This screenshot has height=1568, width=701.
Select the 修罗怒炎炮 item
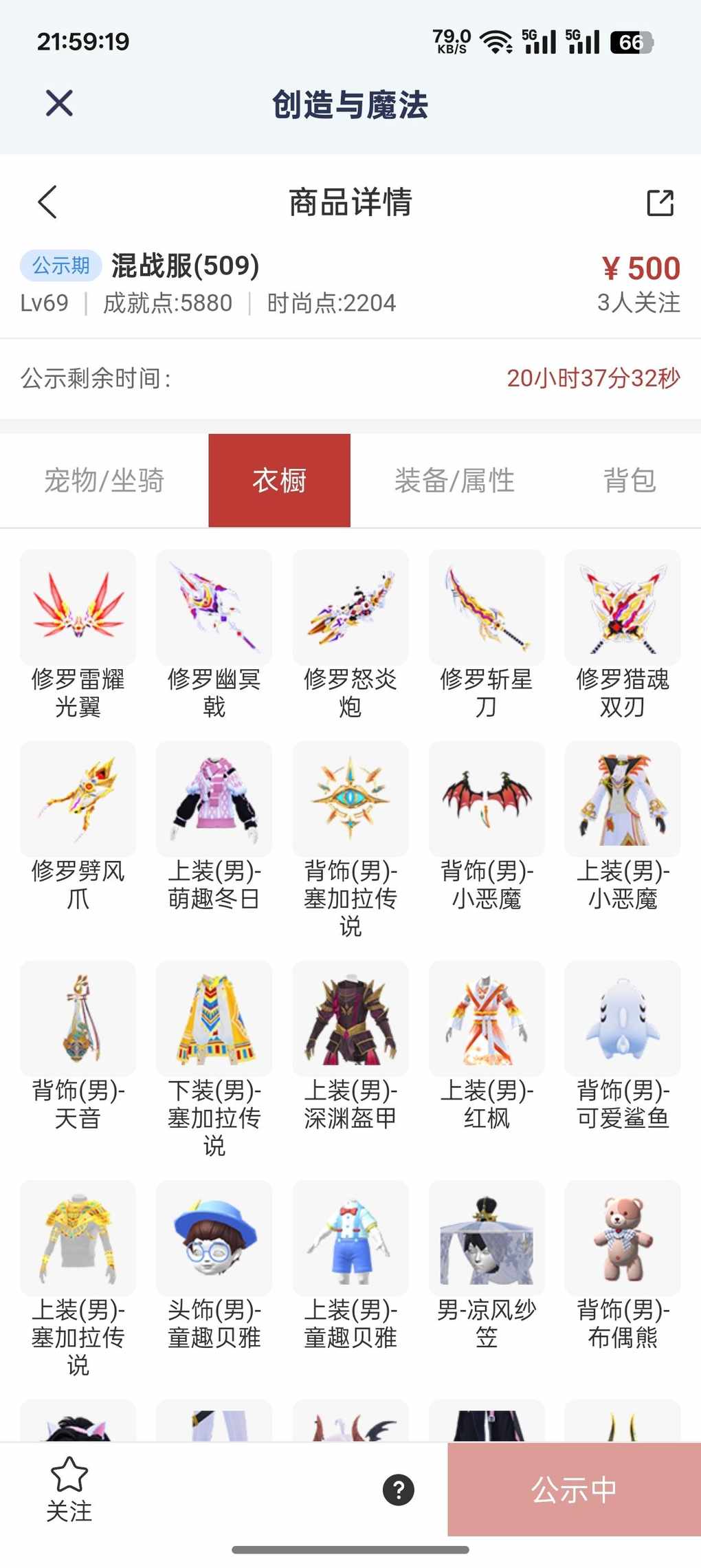[350, 608]
